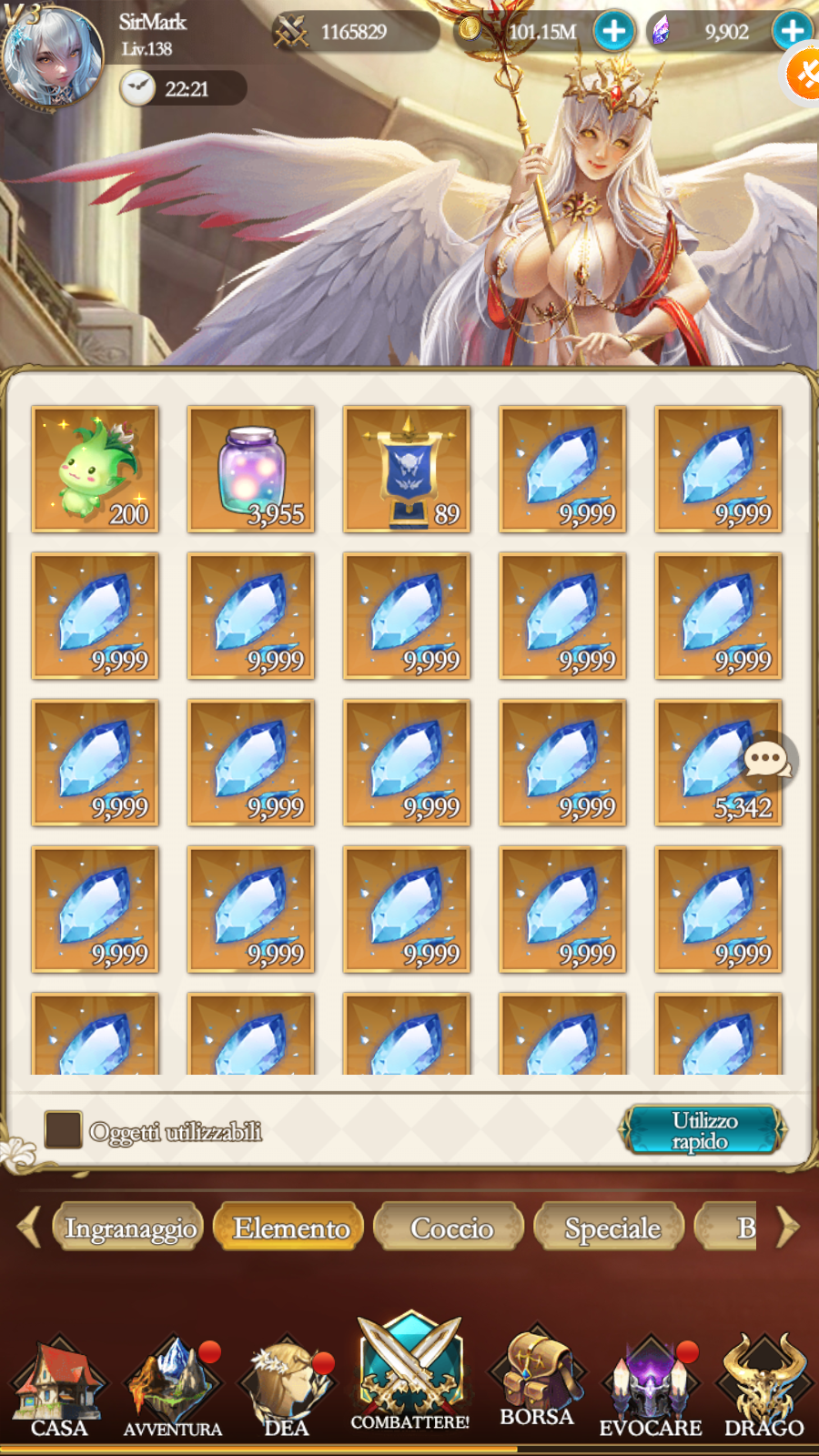This screenshot has width=819, height=1456.
Task: Open the Avventura section
Action: pos(173,1387)
